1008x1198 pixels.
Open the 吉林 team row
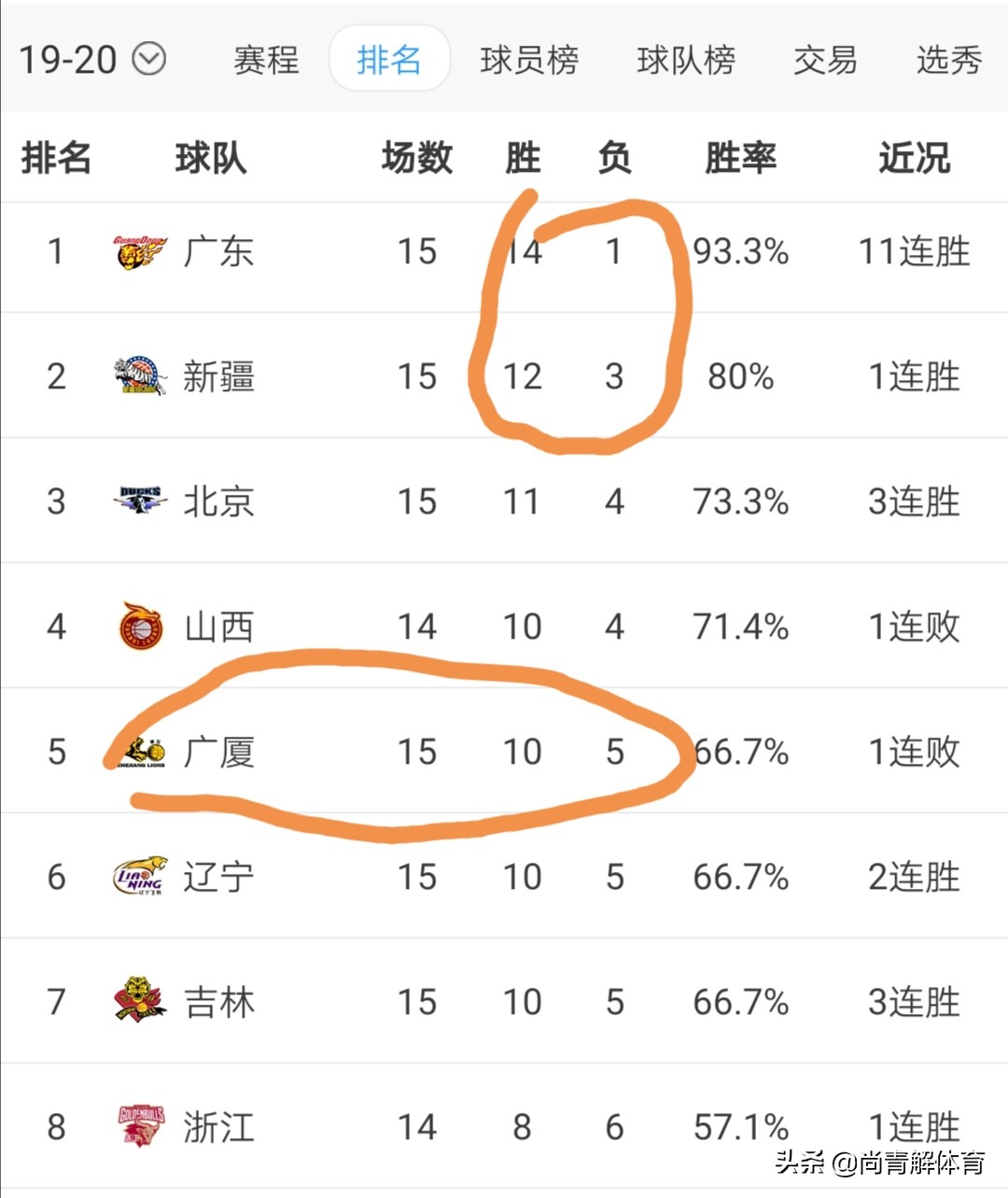click(504, 1002)
